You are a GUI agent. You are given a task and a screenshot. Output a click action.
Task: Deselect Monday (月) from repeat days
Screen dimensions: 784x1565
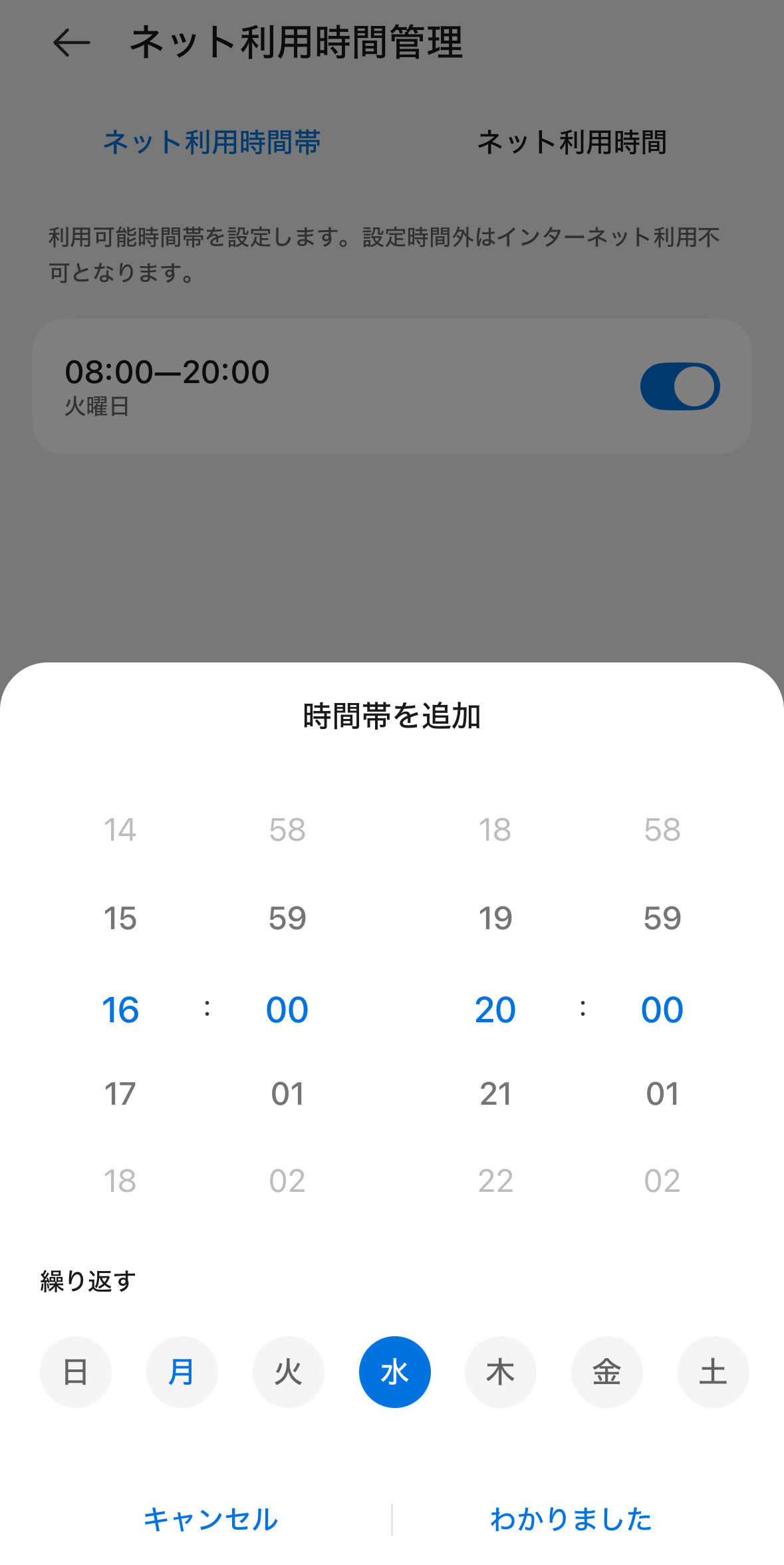click(182, 1371)
